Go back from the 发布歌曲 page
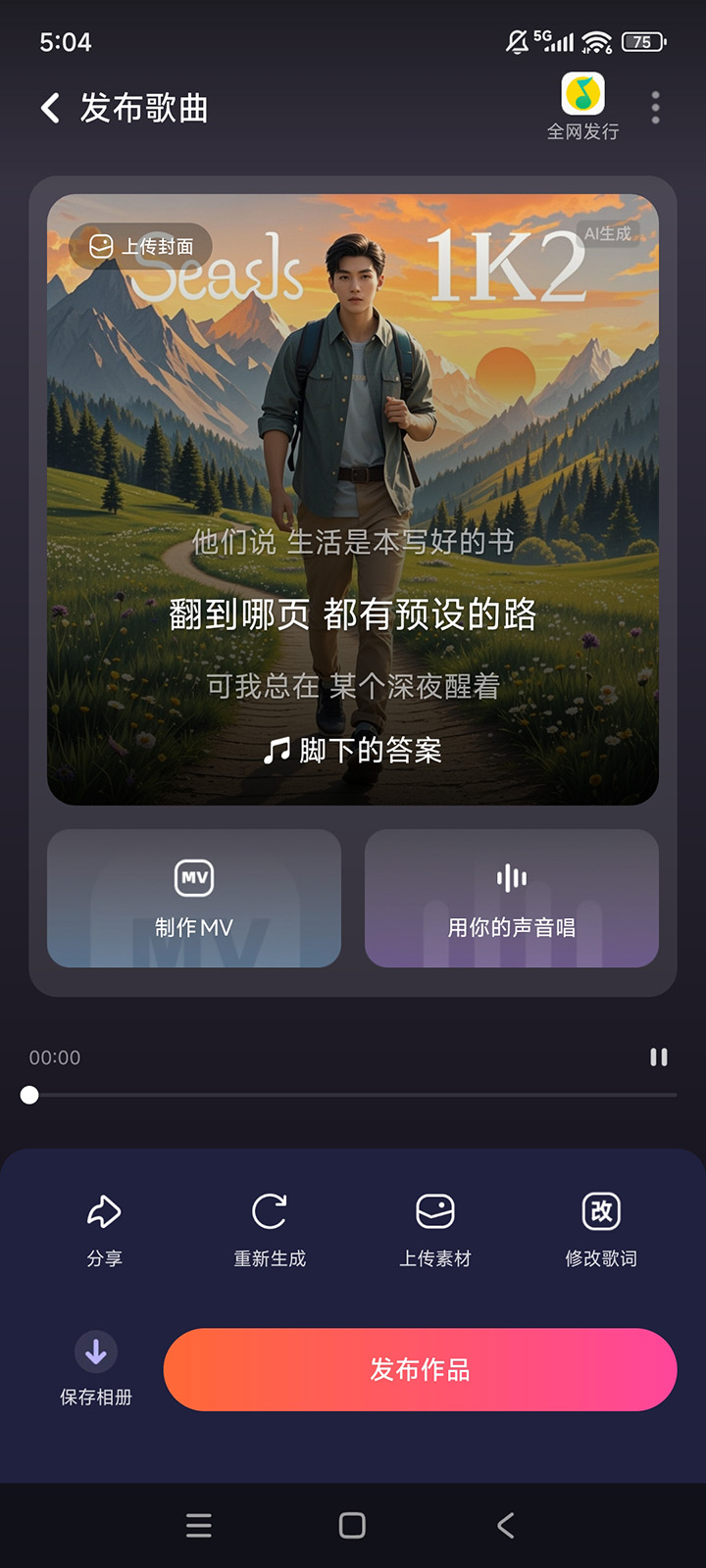 click(x=51, y=108)
